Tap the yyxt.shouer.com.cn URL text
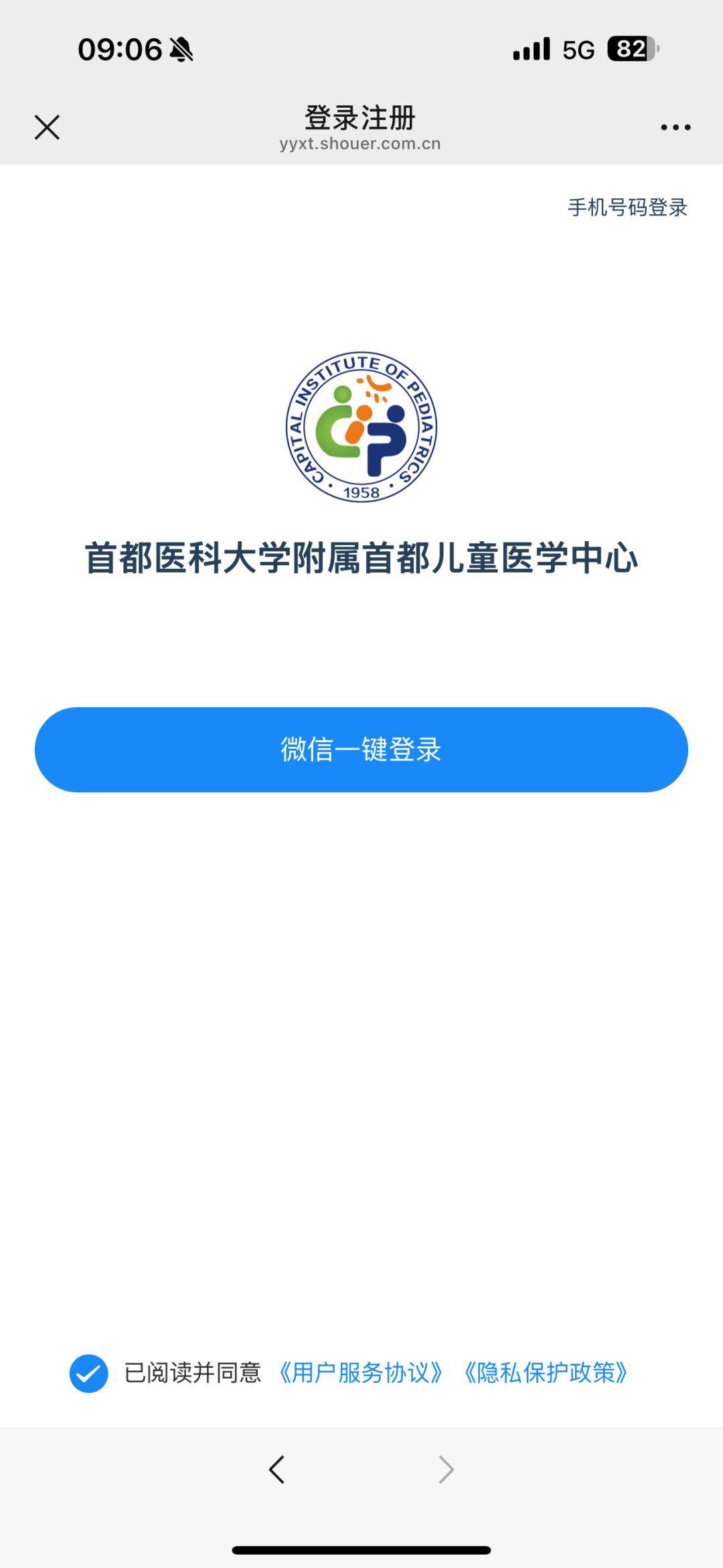The image size is (723, 1568). tap(360, 143)
